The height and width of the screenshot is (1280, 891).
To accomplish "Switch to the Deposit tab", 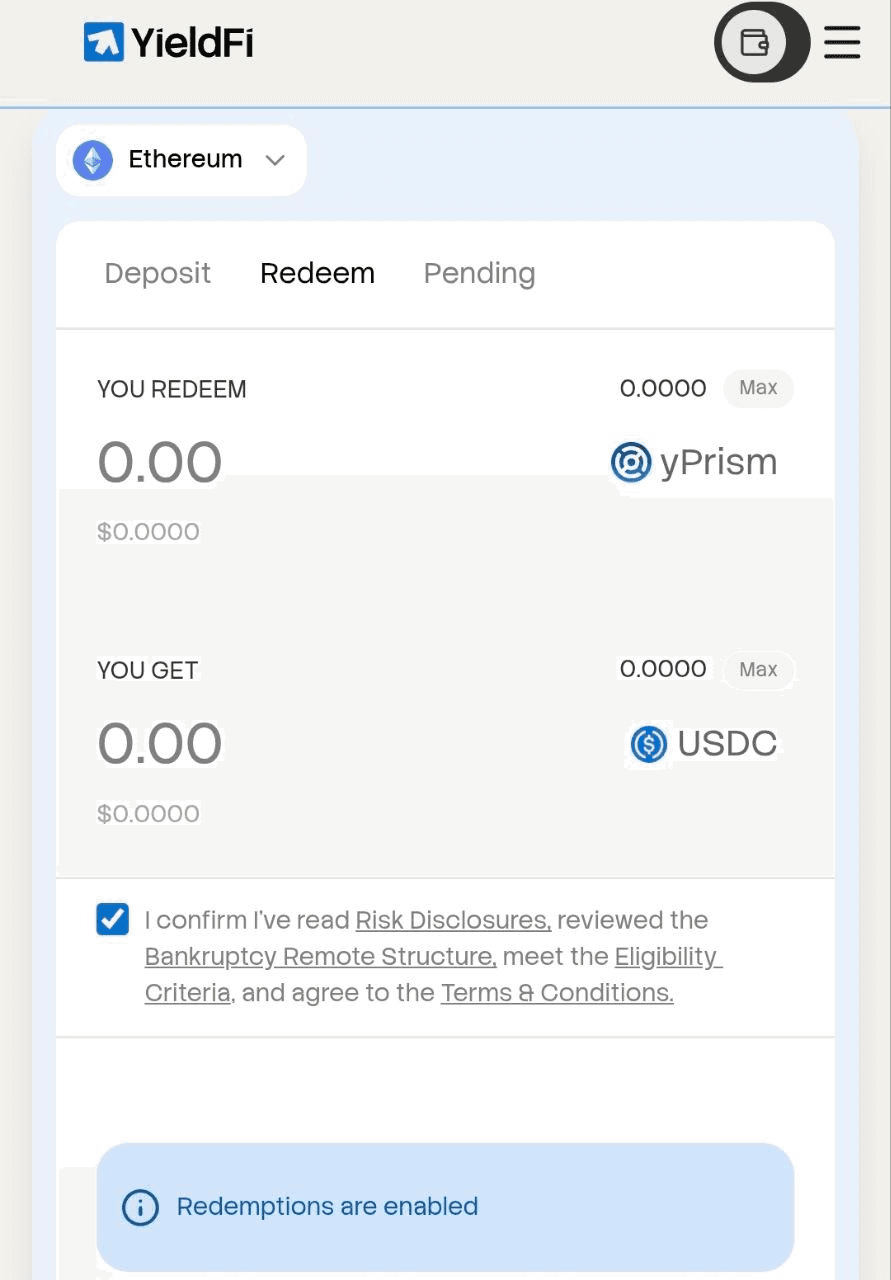I will coord(157,273).
